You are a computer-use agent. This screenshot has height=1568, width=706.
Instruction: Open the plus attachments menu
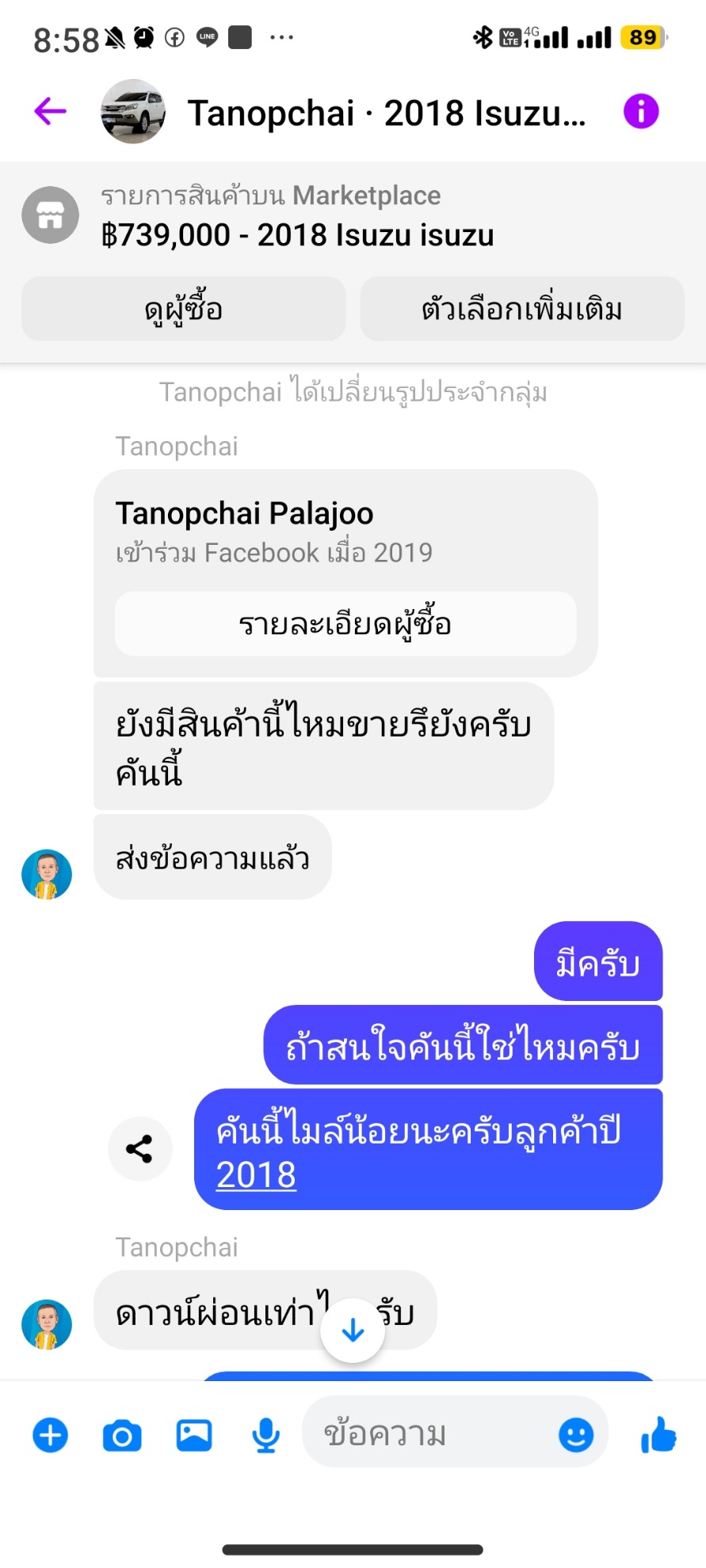click(51, 1435)
